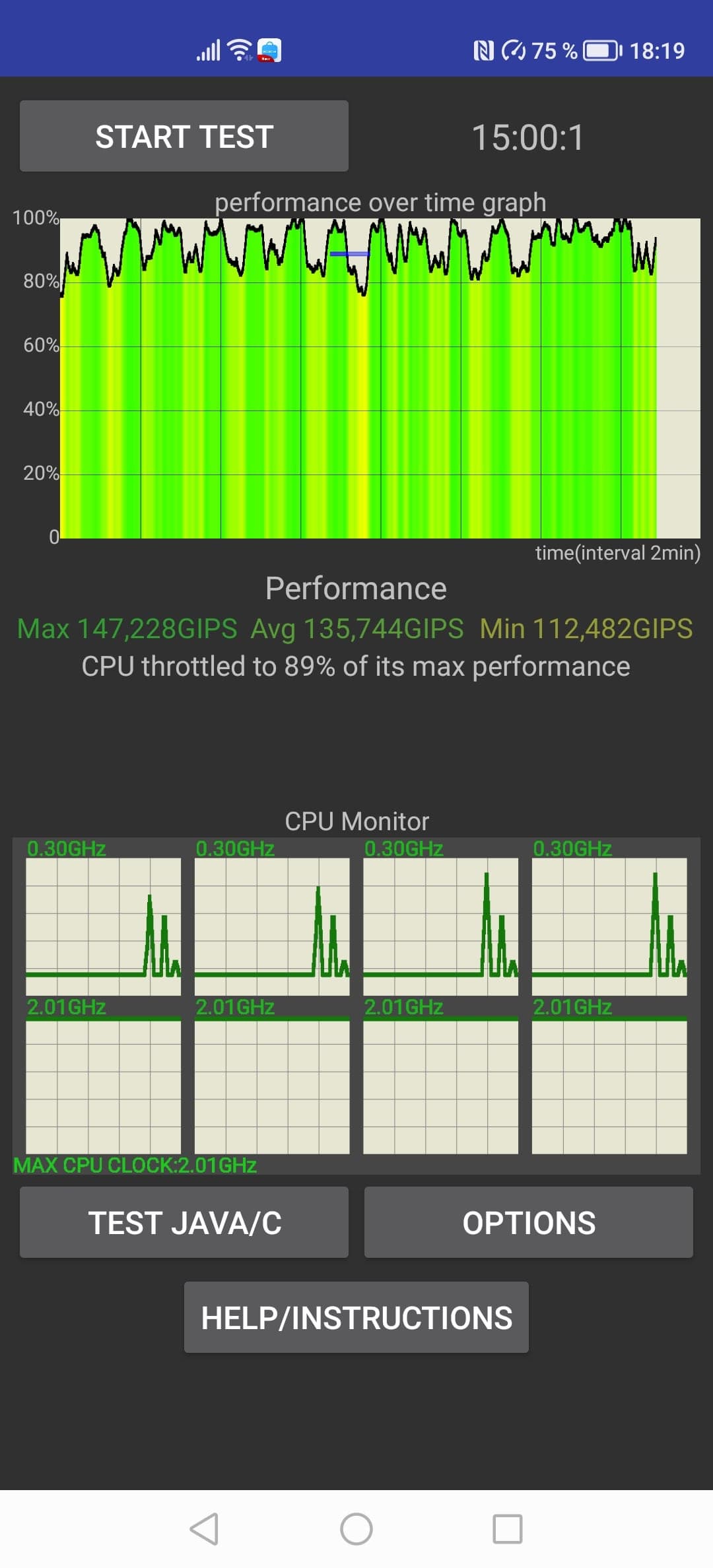Image resolution: width=713 pixels, height=1568 pixels.
Task: Open HELP/INSTRUCTIONS
Action: tap(356, 1317)
